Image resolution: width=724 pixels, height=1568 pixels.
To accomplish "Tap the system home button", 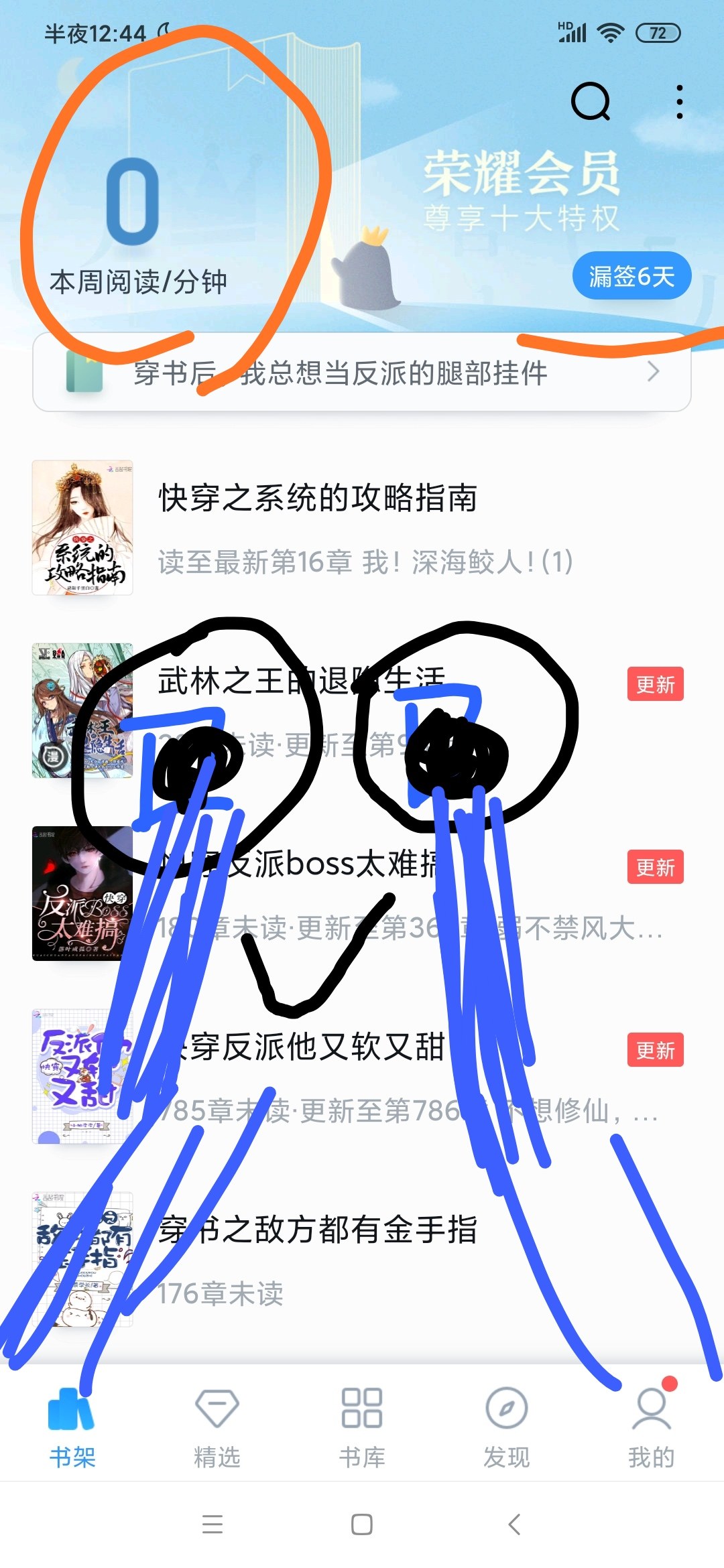I will tap(362, 1524).
